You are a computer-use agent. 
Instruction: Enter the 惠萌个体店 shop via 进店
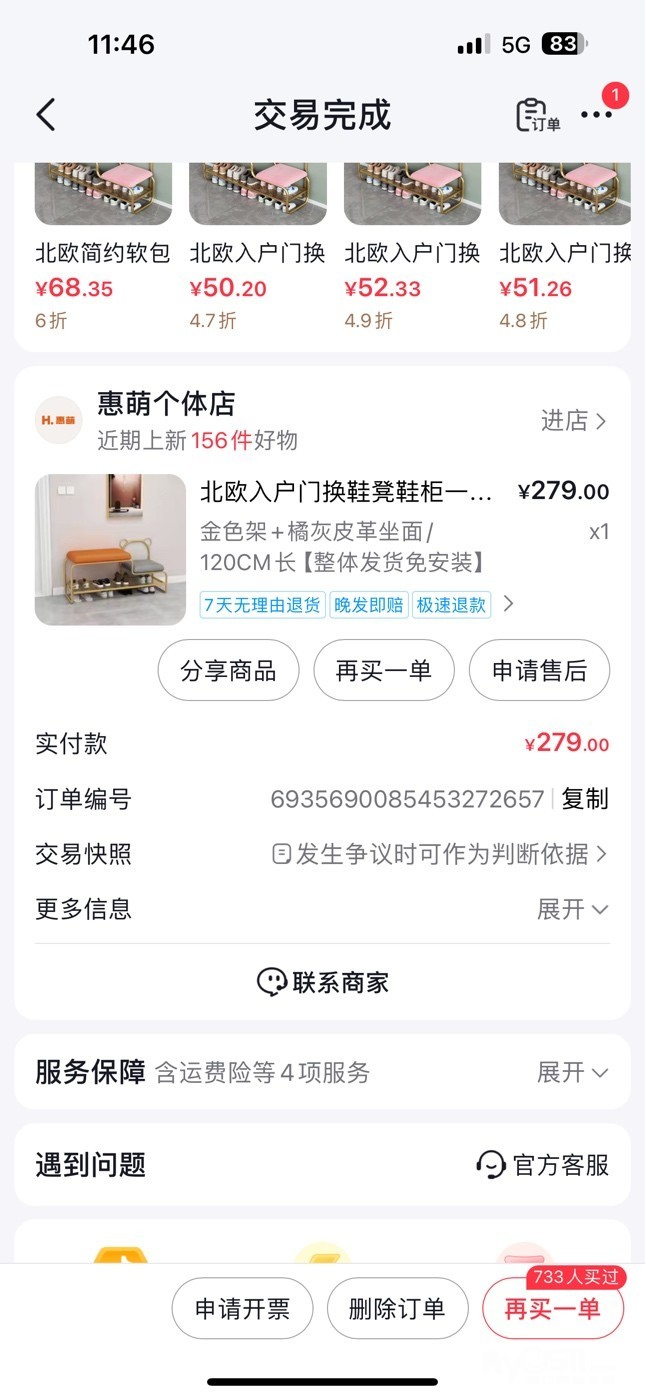click(x=573, y=421)
